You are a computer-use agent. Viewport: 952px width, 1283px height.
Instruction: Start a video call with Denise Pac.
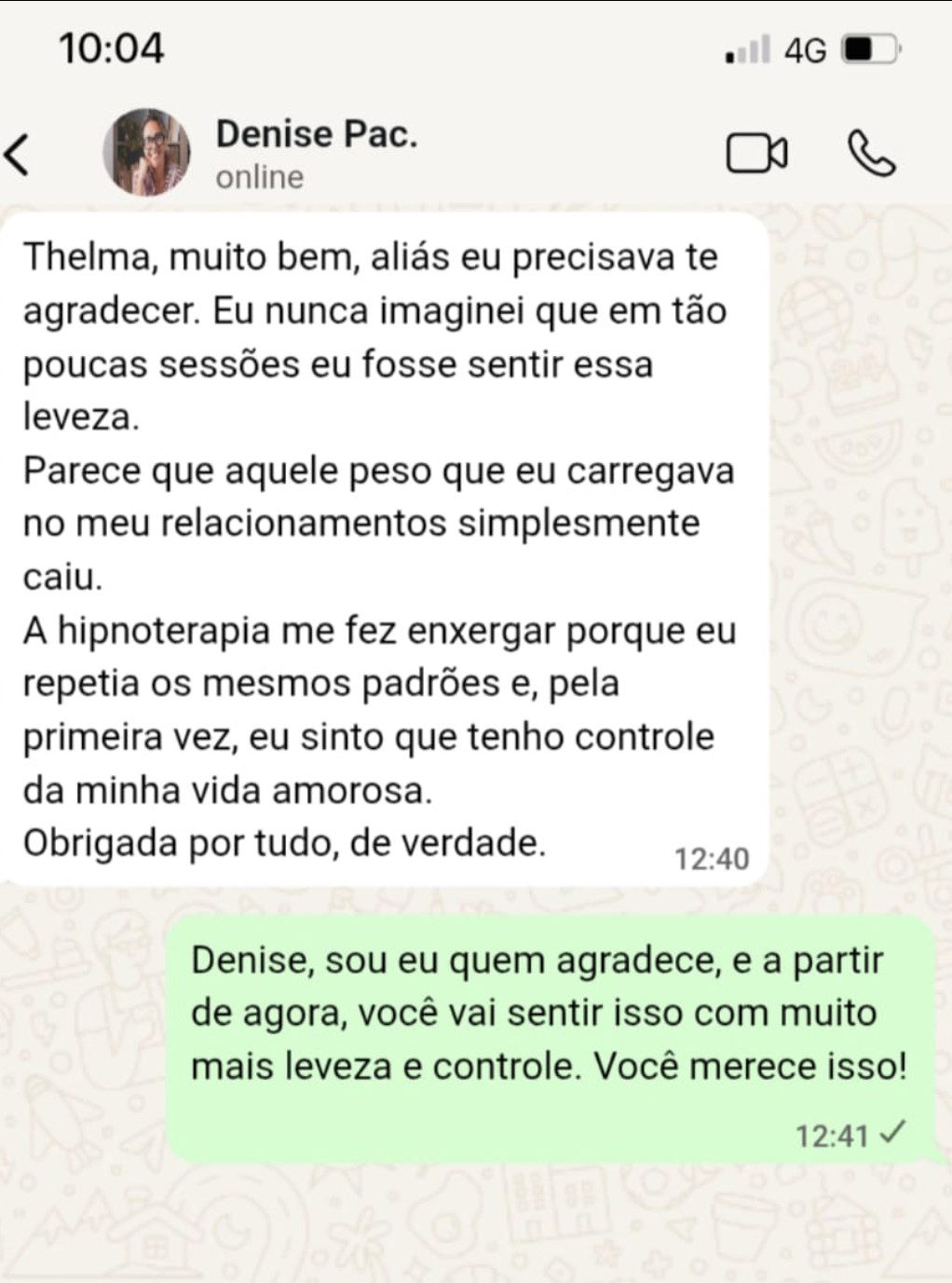755,154
